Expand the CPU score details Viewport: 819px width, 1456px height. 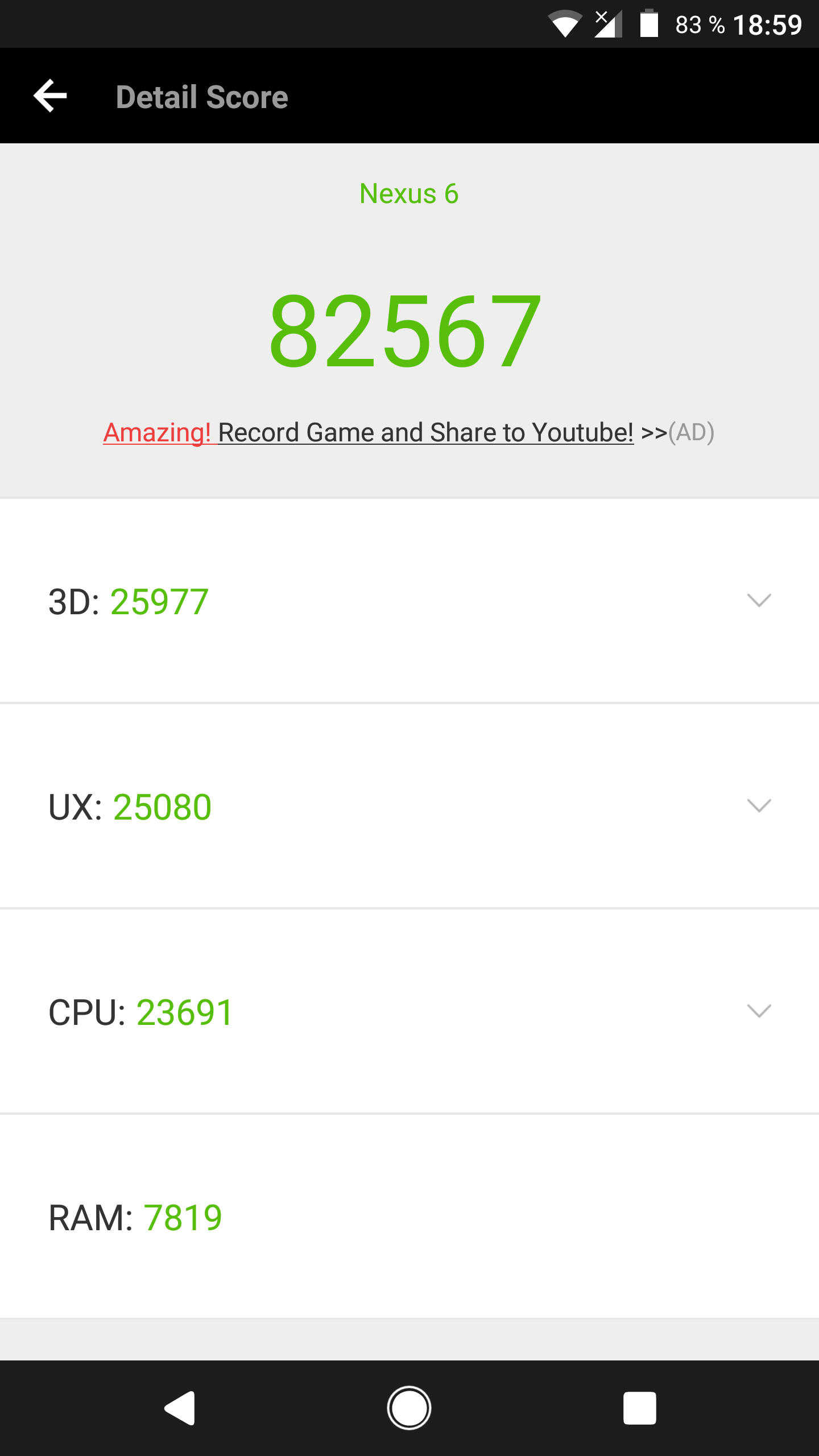point(759,1011)
